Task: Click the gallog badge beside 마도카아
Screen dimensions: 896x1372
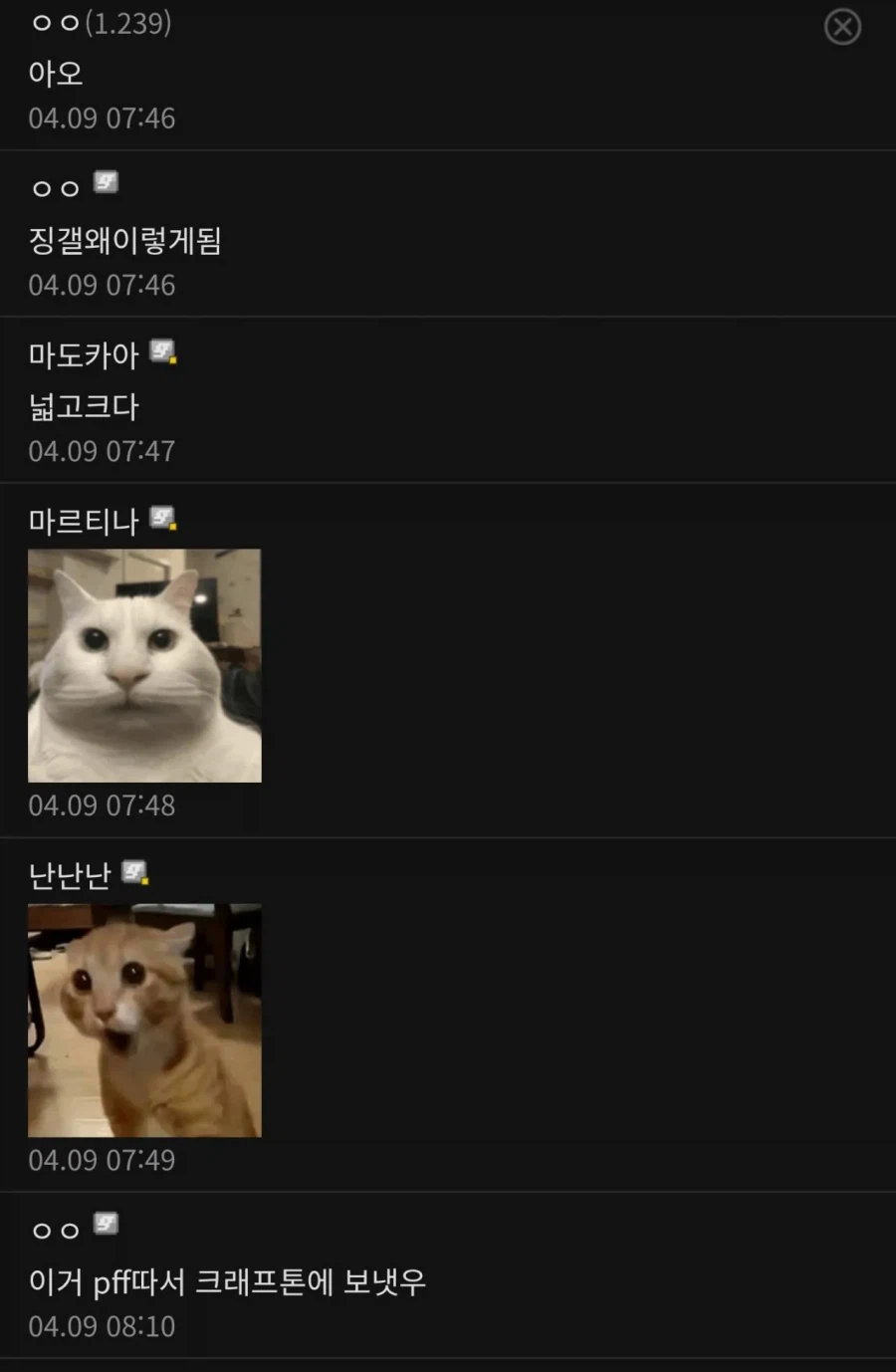Action: pyautogui.click(x=160, y=350)
